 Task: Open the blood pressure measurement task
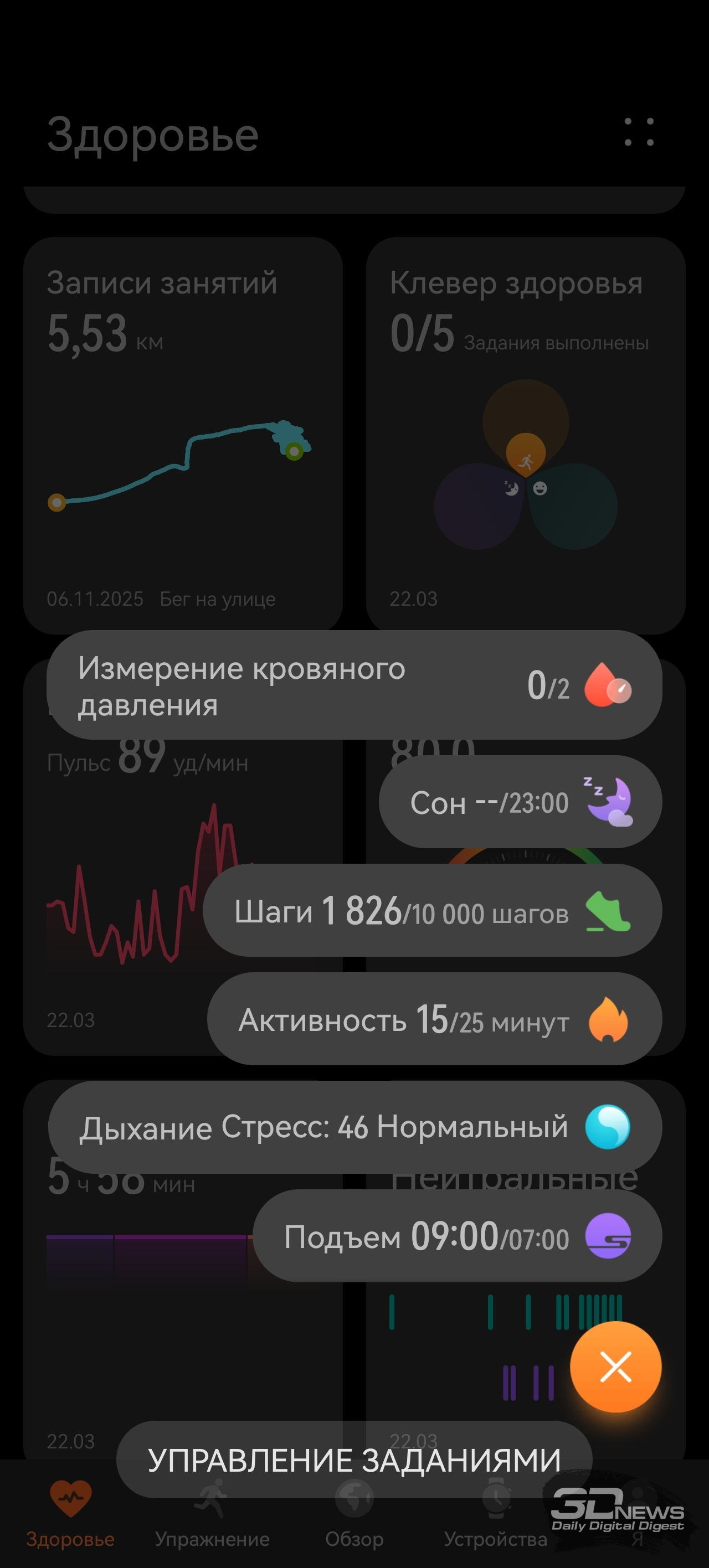354,685
